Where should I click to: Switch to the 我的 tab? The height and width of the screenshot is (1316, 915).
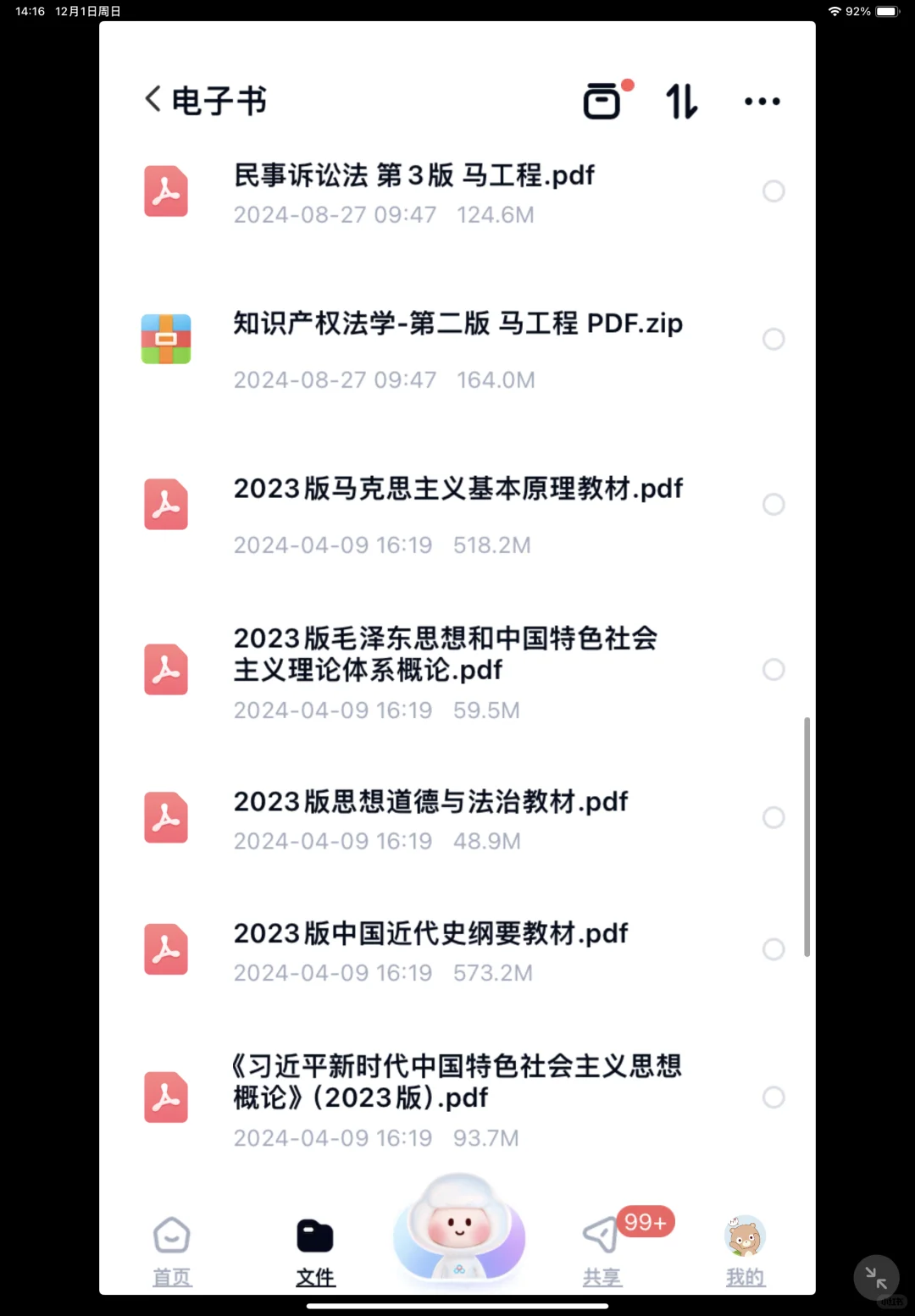click(x=745, y=1251)
